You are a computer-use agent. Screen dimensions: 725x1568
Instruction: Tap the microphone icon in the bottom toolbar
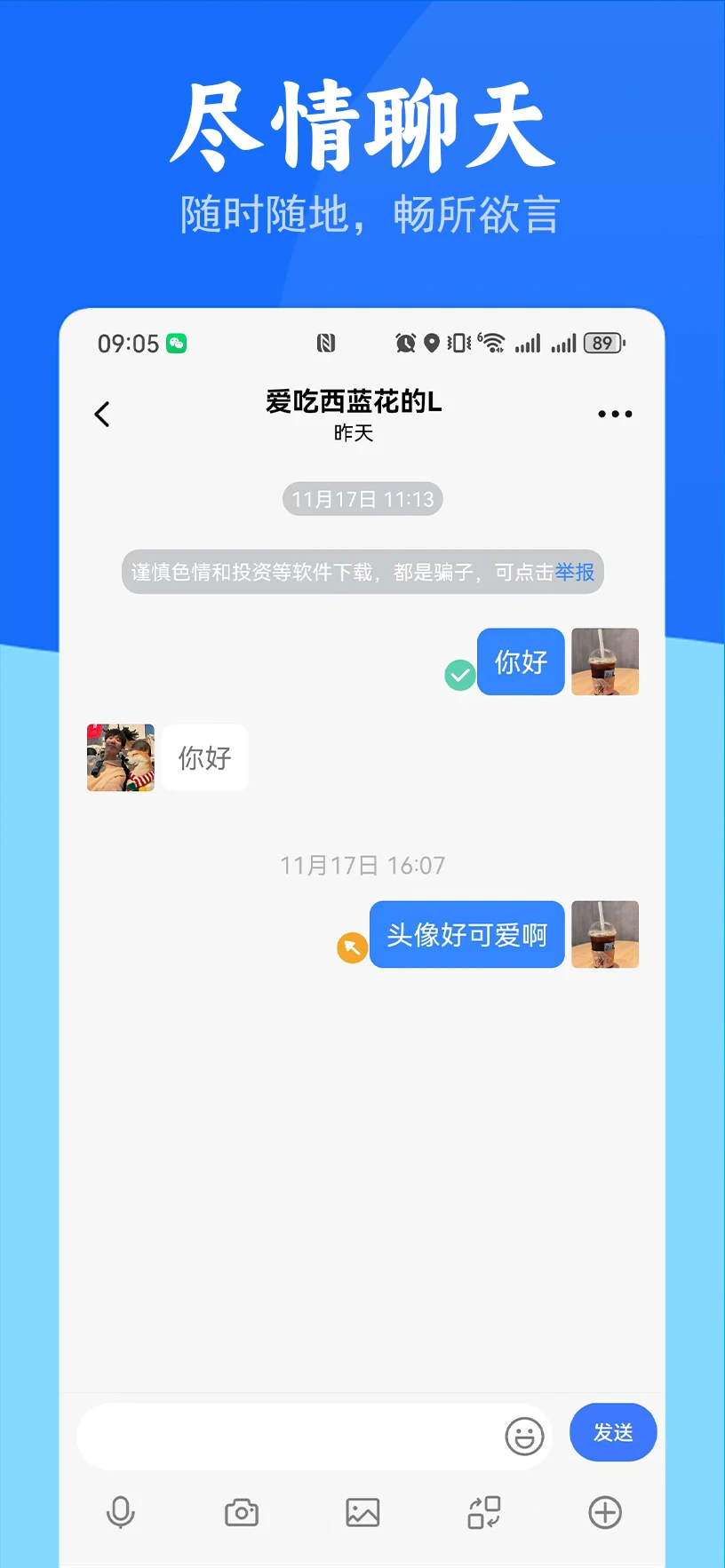pos(121,1512)
